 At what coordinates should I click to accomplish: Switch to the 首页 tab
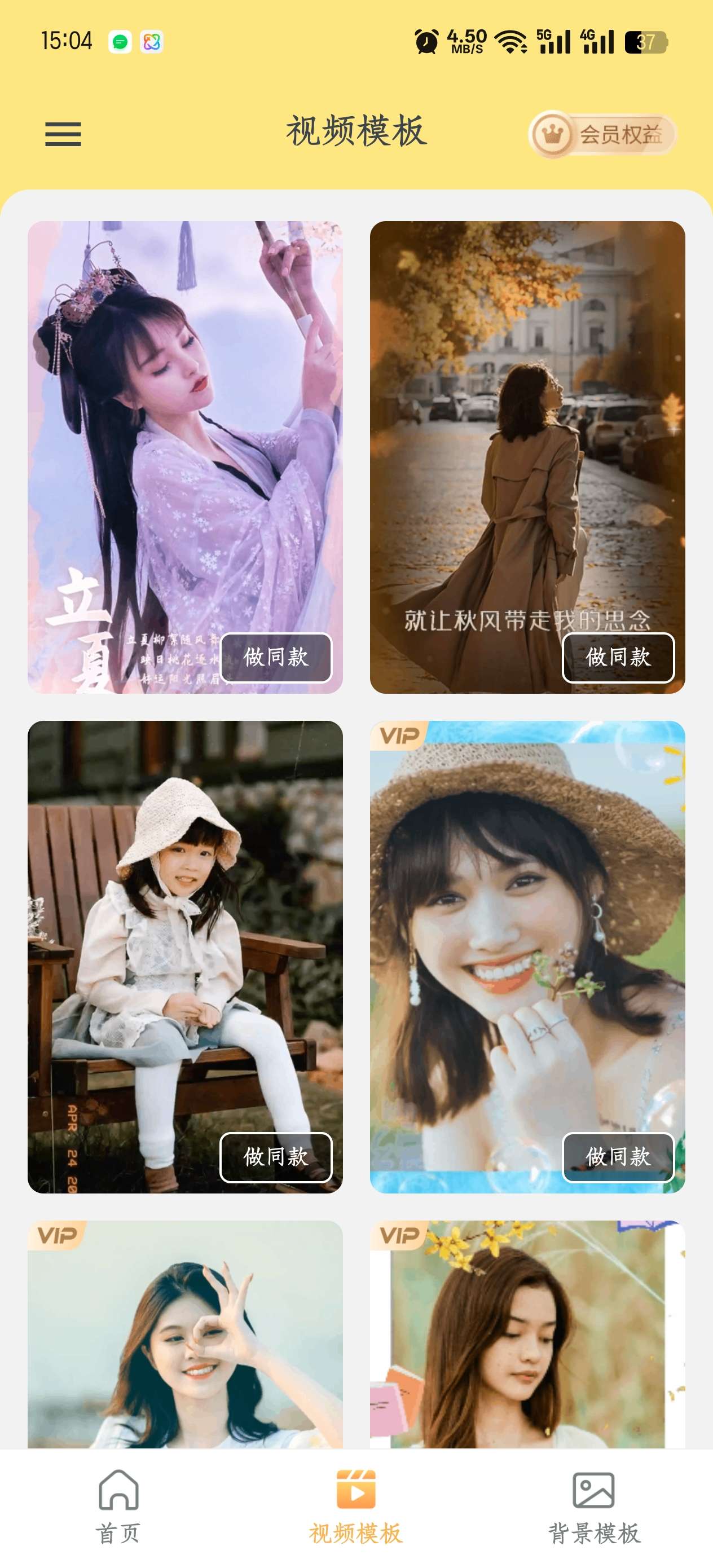coord(118,1507)
